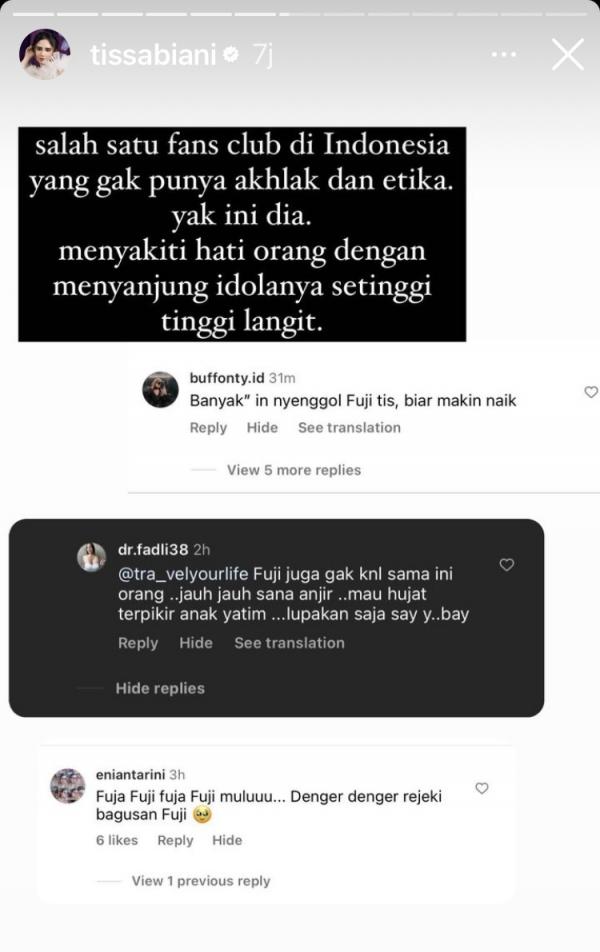Close the story viewer

[567, 54]
